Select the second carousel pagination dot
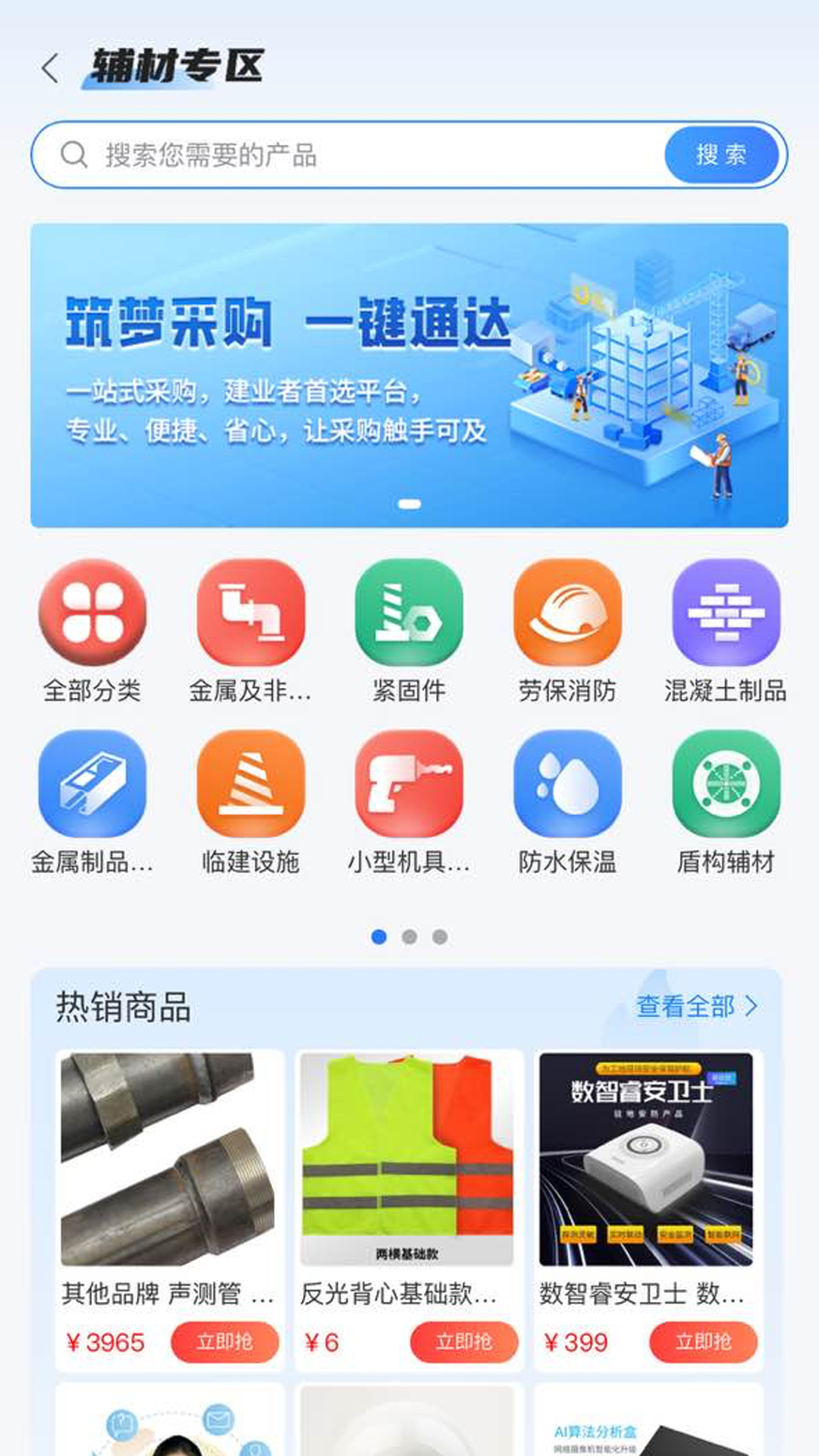 coord(409,937)
